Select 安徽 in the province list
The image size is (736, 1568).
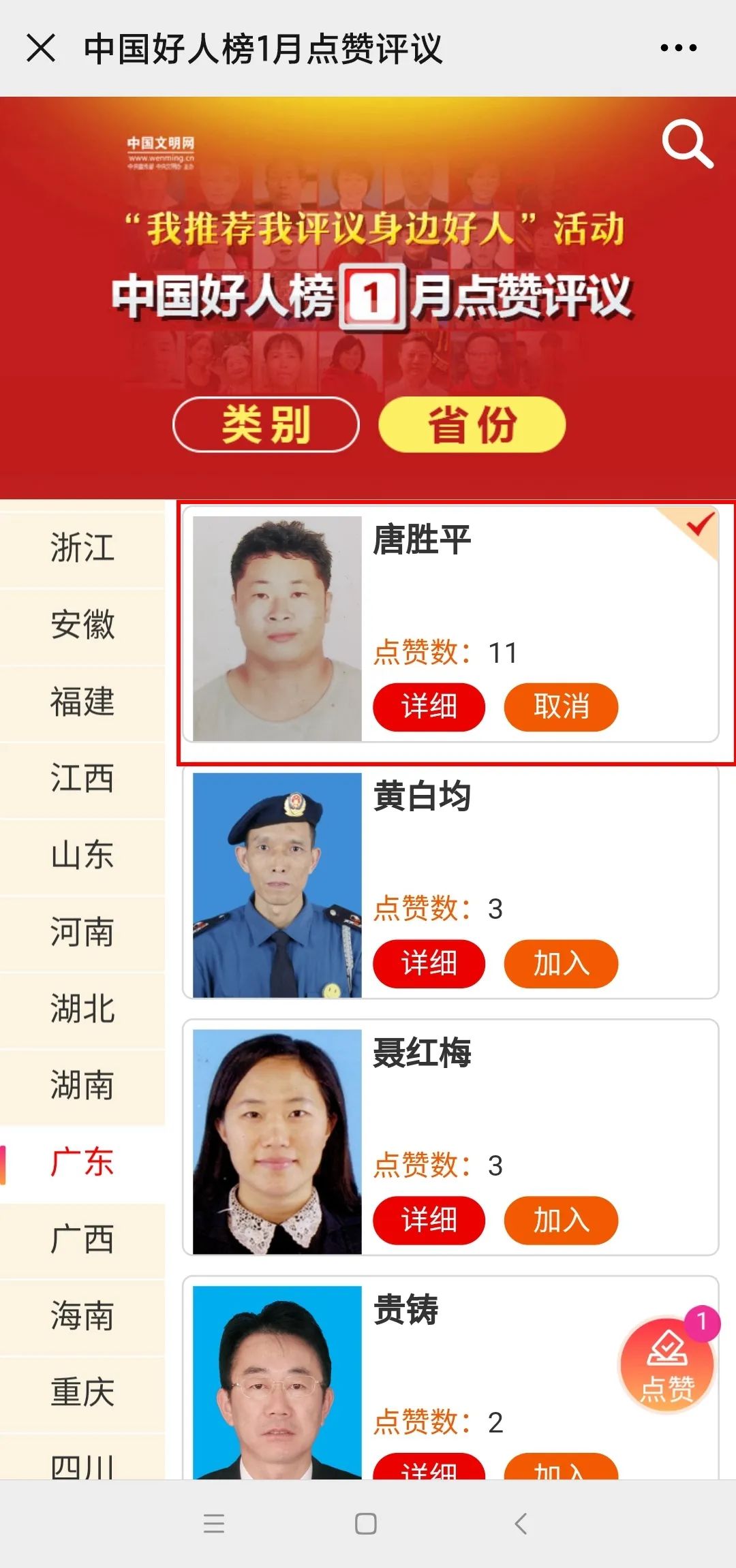[82, 625]
